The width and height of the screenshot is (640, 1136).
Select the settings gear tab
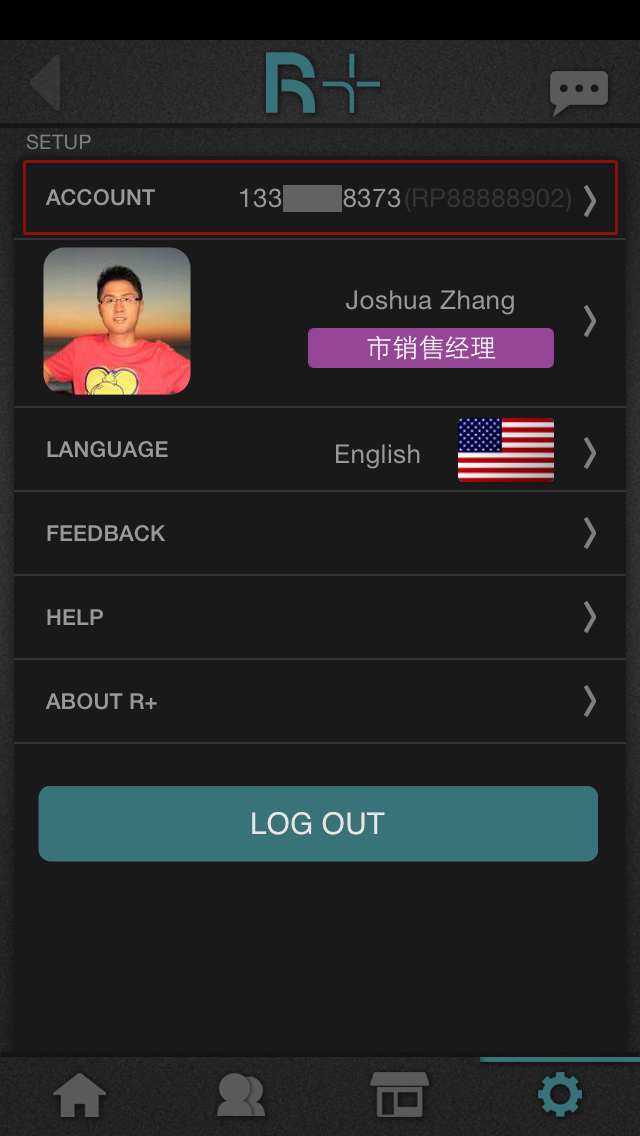pos(560,1094)
